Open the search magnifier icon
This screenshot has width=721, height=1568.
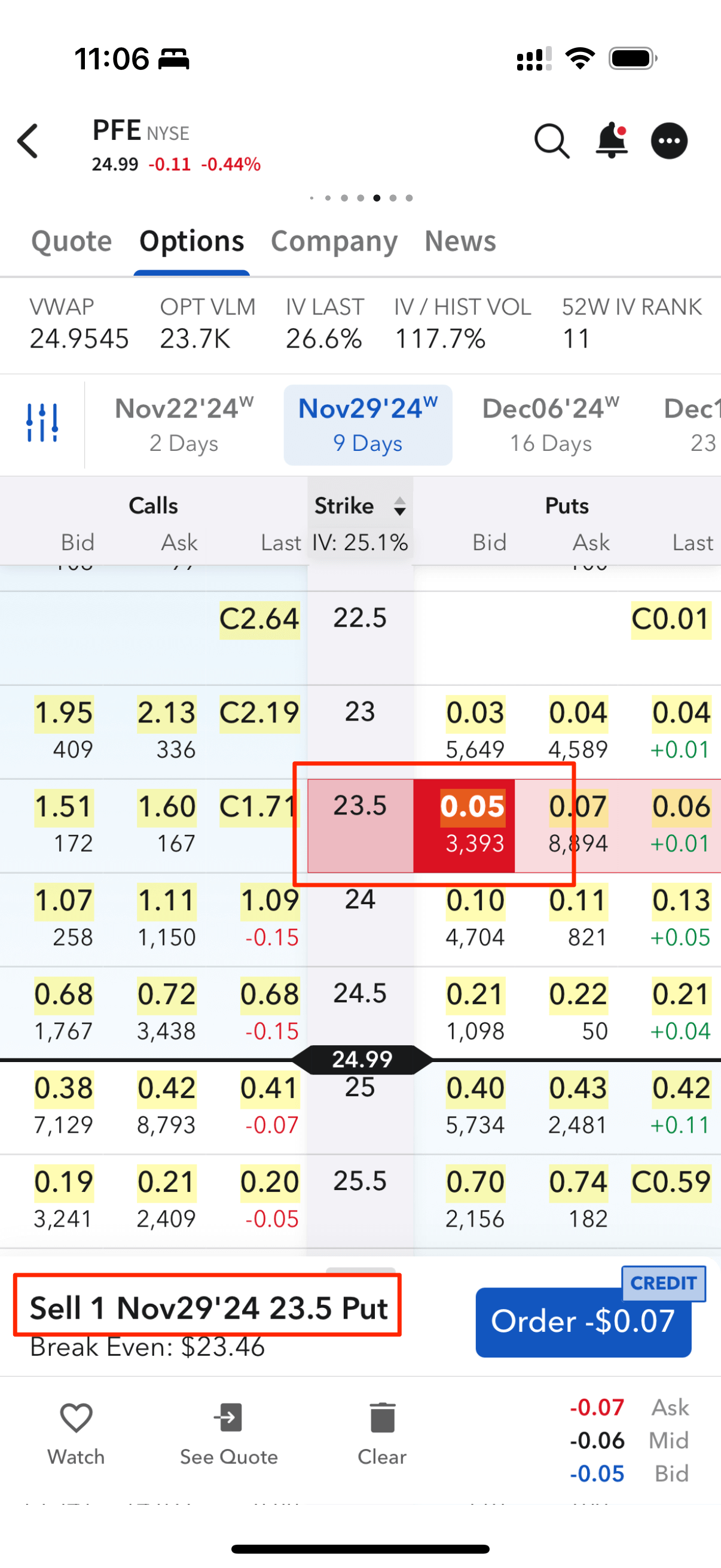point(551,141)
